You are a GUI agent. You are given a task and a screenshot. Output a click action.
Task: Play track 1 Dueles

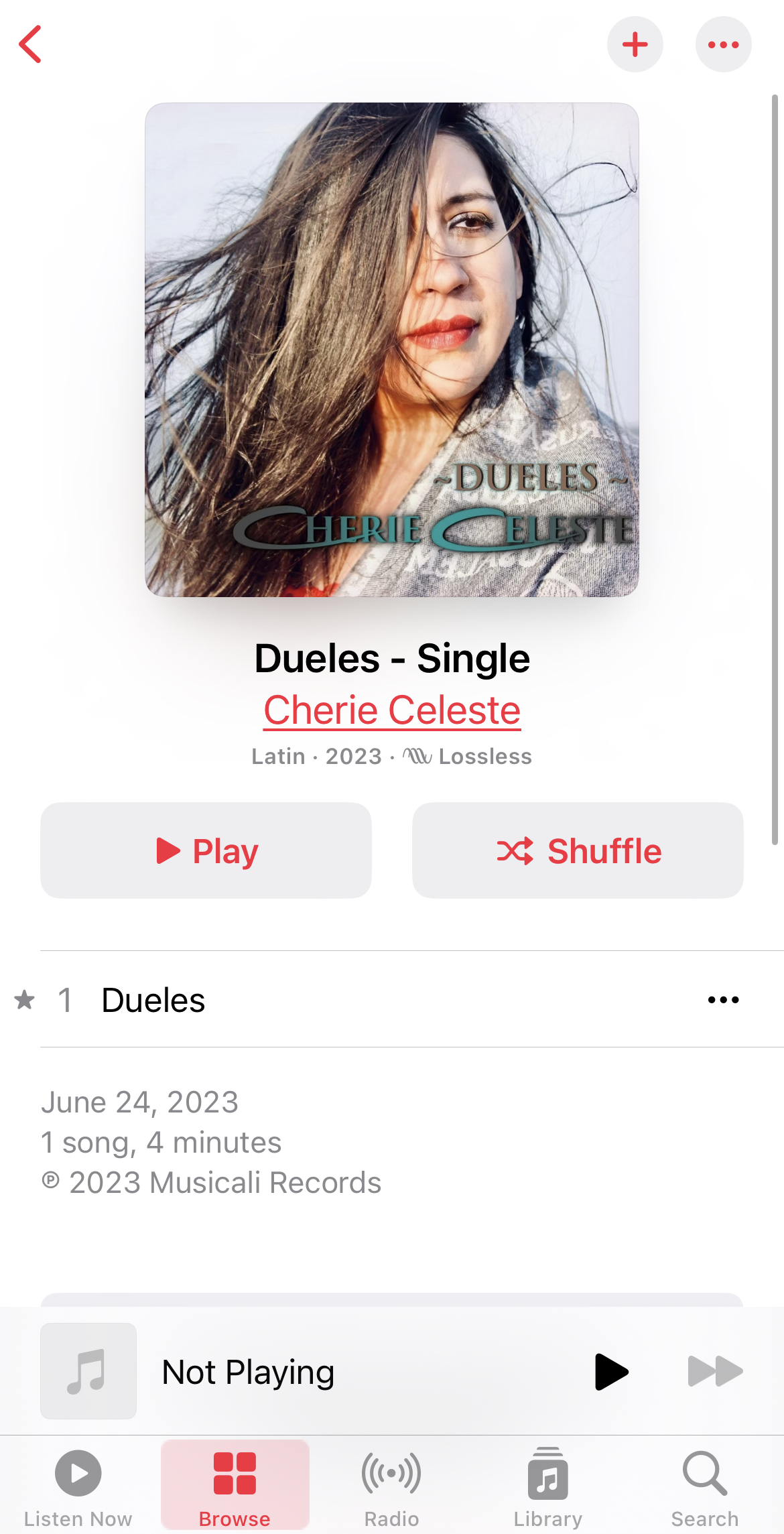[x=153, y=1000]
